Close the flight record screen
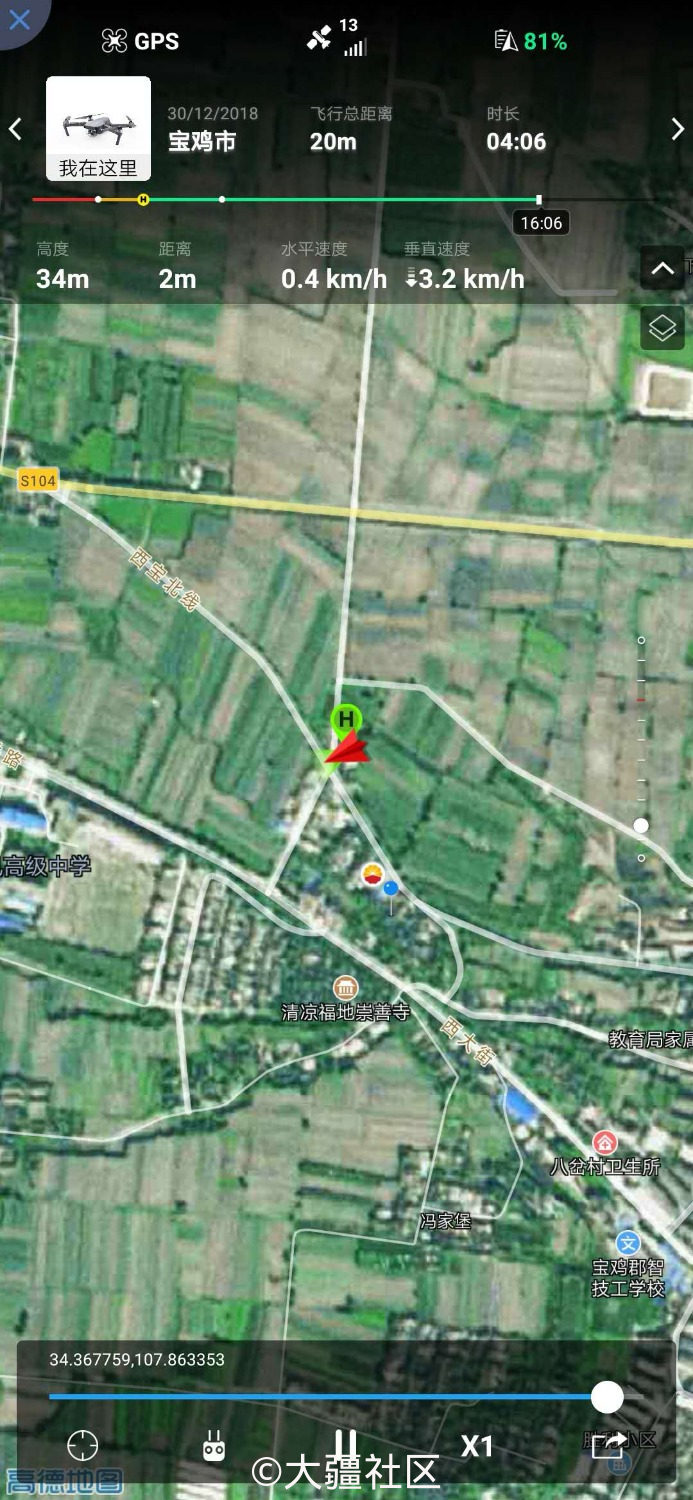 pyautogui.click(x=19, y=19)
